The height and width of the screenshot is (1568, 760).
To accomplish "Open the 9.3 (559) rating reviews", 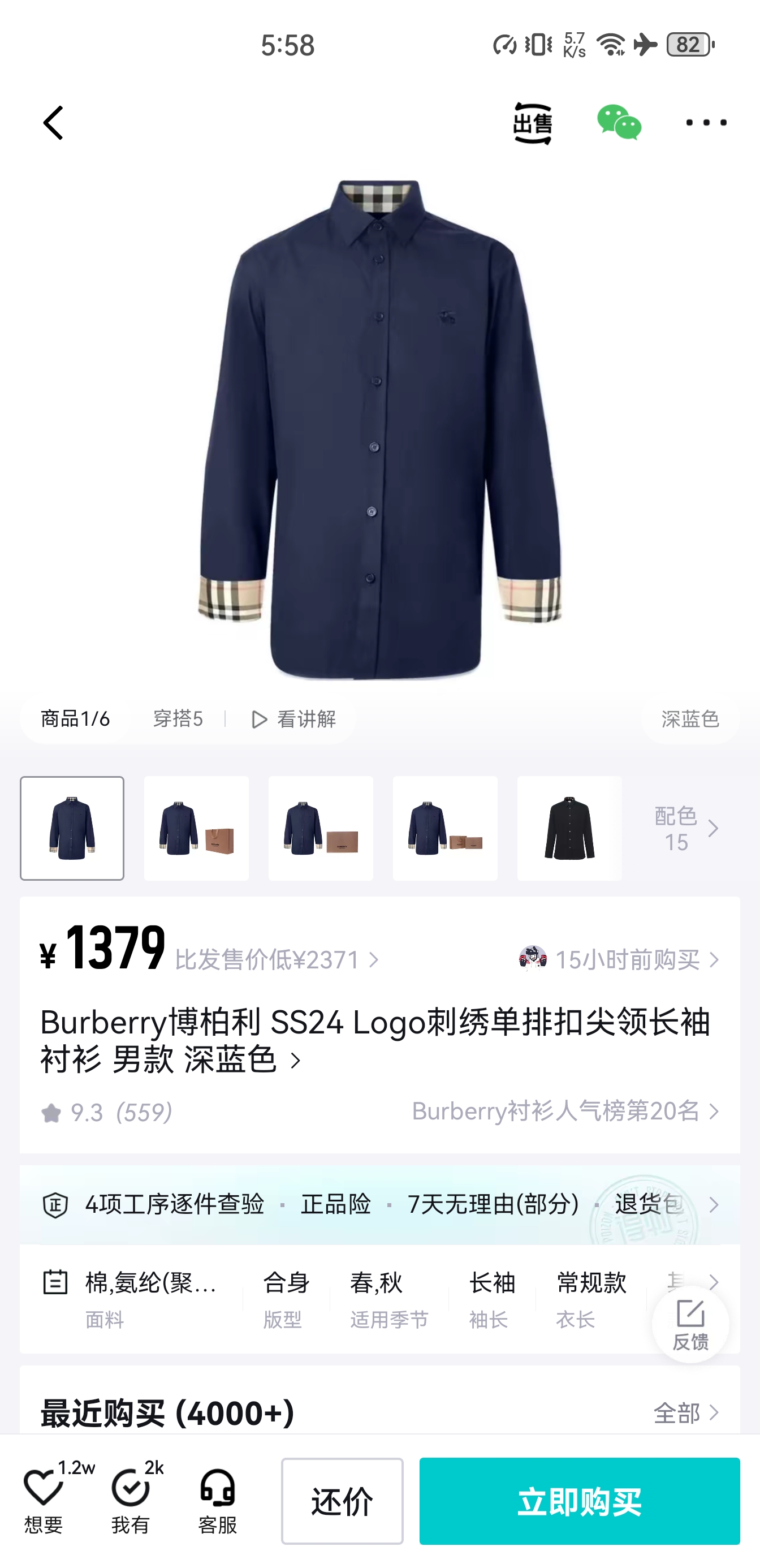I will (x=107, y=1113).
